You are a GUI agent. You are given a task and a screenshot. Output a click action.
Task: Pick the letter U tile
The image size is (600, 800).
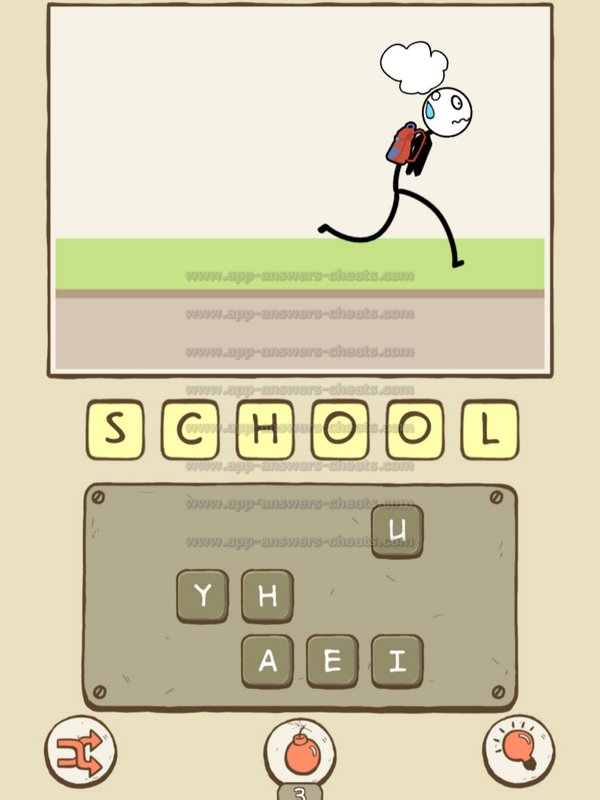click(397, 531)
